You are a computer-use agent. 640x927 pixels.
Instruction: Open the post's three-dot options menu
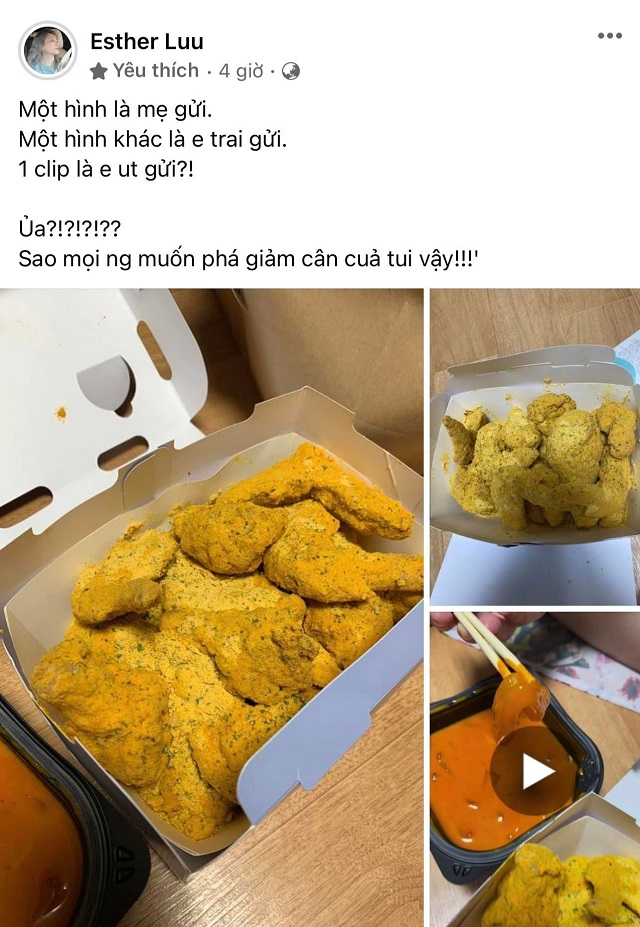click(609, 36)
